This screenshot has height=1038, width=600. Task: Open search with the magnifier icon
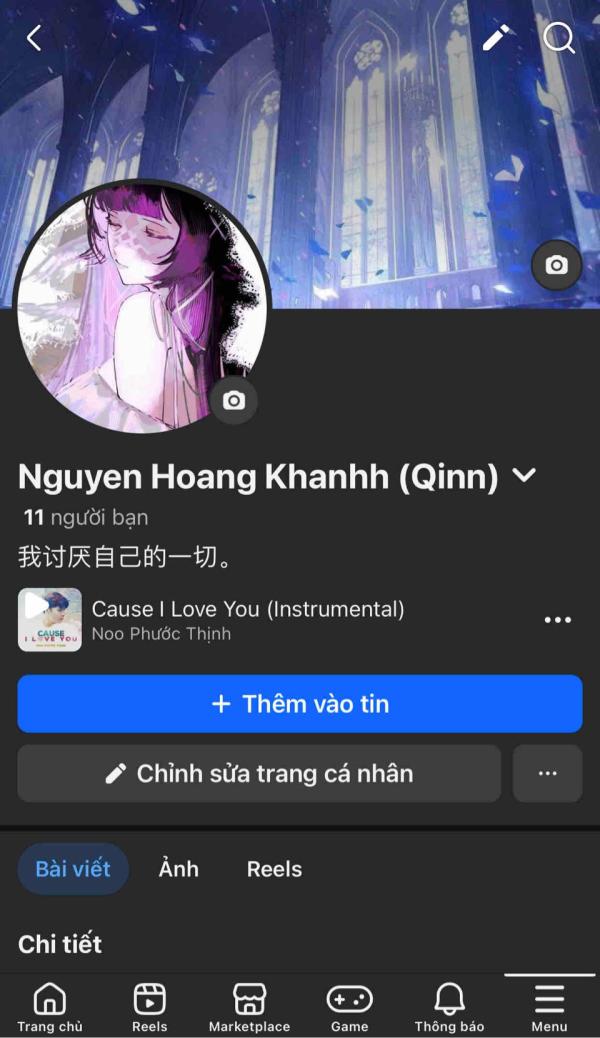pos(558,38)
